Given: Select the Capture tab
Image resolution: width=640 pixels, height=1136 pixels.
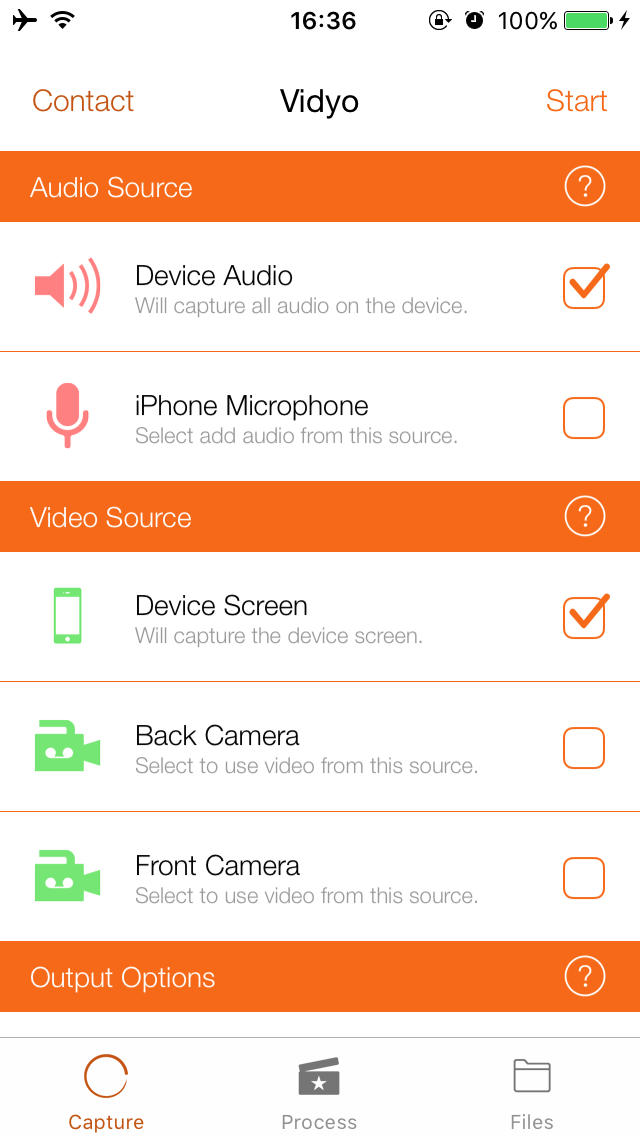Looking at the screenshot, I should pyautogui.click(x=106, y=1093).
